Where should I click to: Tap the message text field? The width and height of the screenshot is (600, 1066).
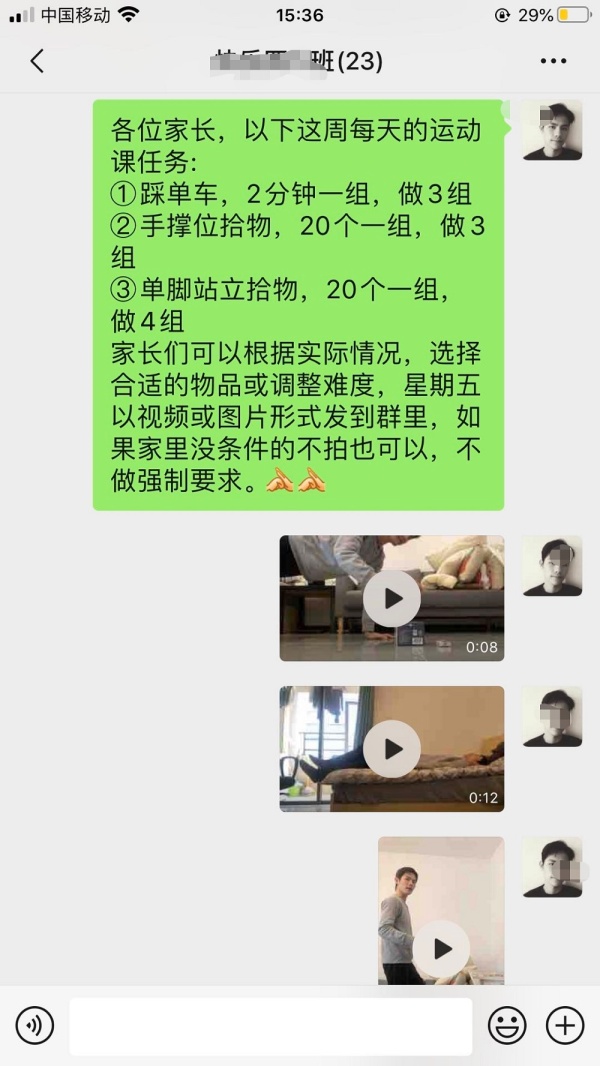[270, 1026]
